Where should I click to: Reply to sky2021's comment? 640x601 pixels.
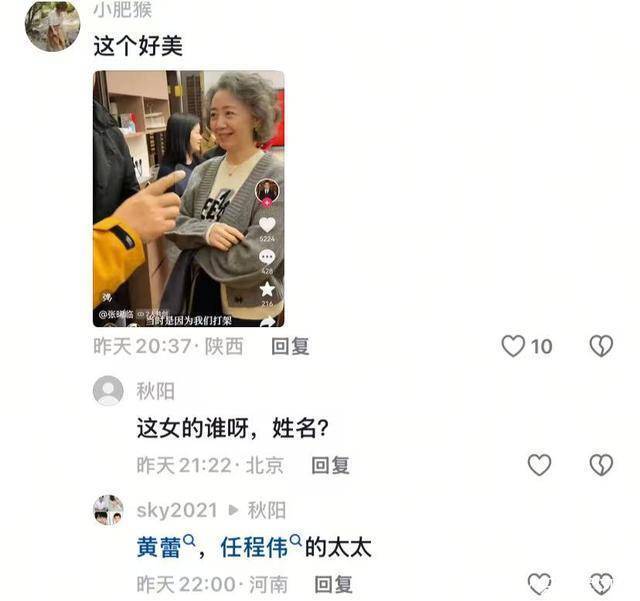pyautogui.click(x=334, y=584)
